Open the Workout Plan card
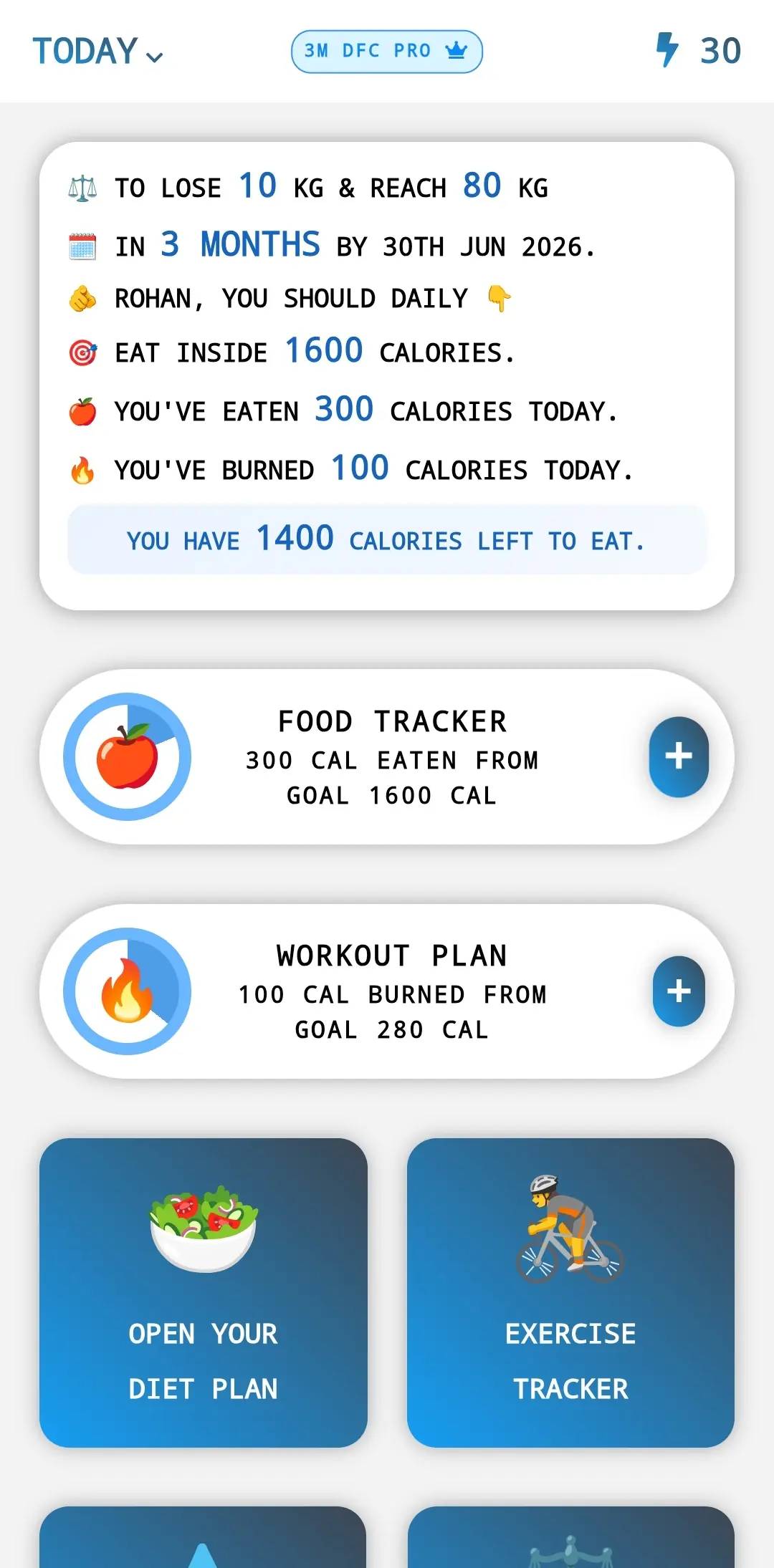774x1568 pixels. point(391,992)
